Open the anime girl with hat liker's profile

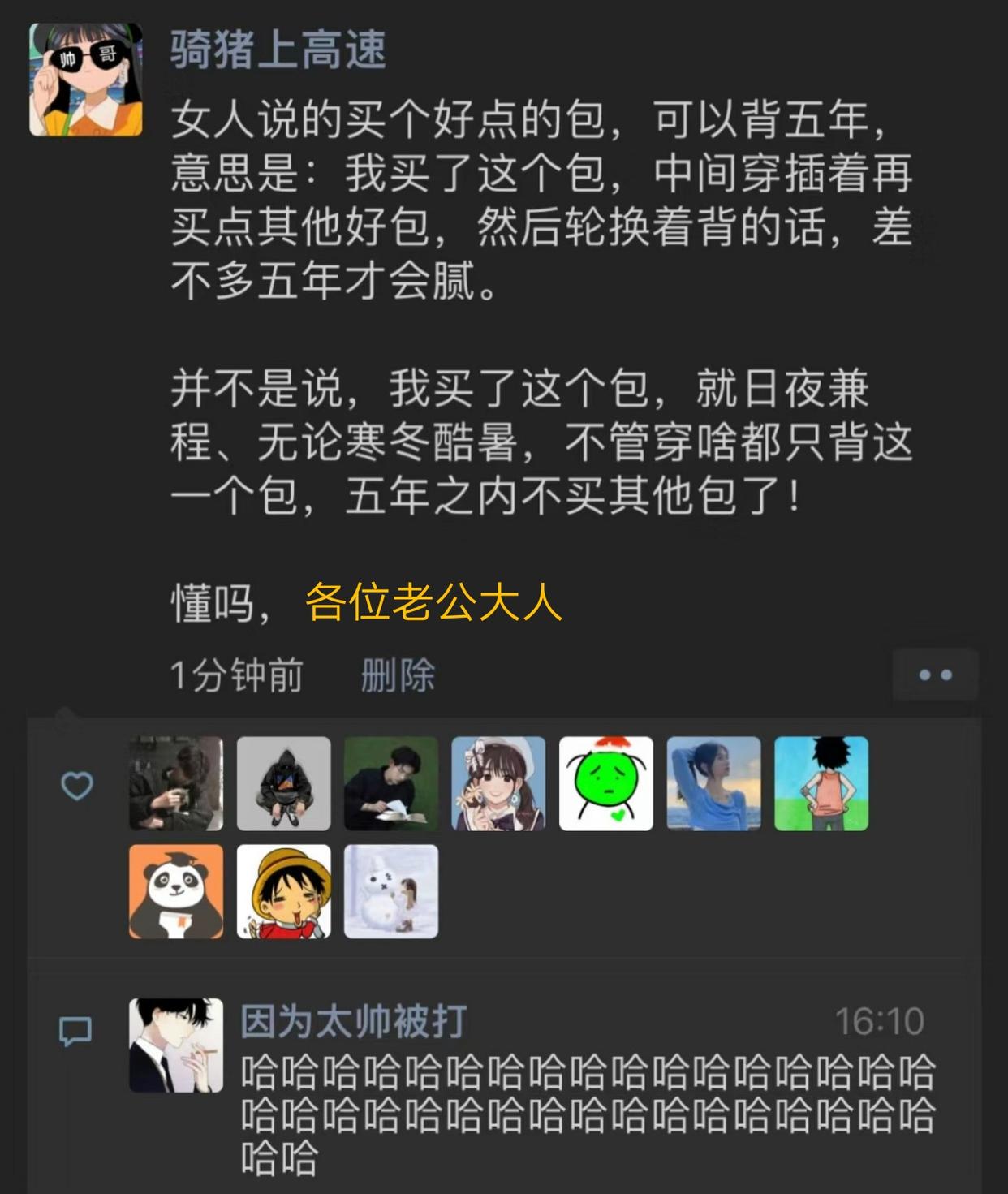pos(498,784)
